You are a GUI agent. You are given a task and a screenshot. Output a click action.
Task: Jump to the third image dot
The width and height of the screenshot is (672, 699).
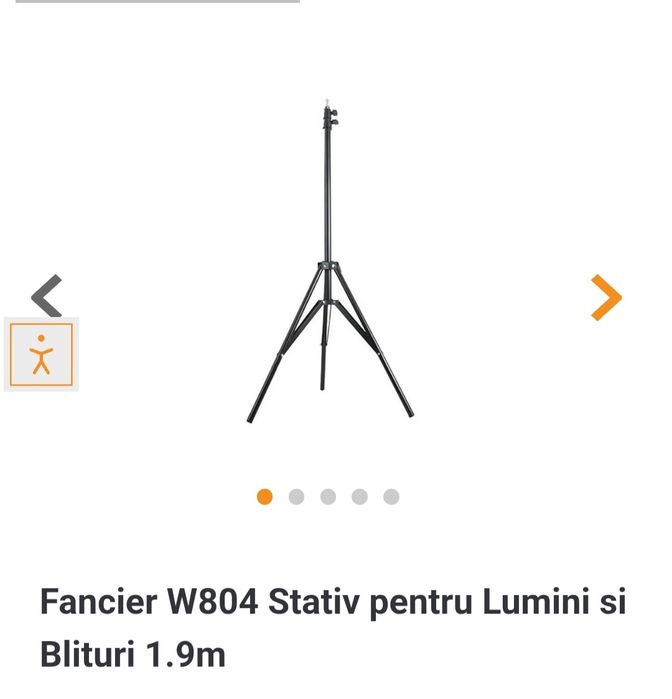[328, 497]
